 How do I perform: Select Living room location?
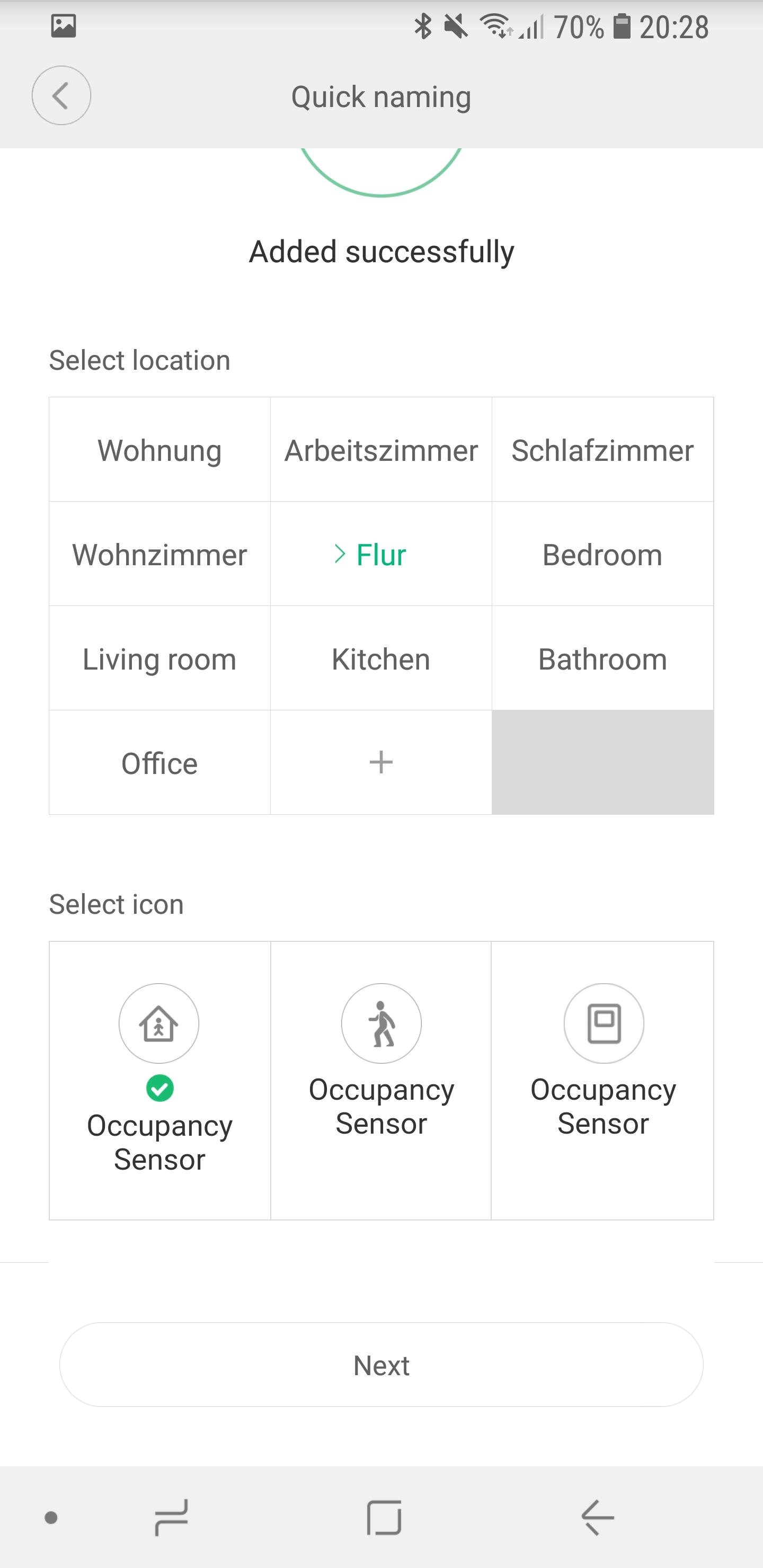pyautogui.click(x=159, y=659)
